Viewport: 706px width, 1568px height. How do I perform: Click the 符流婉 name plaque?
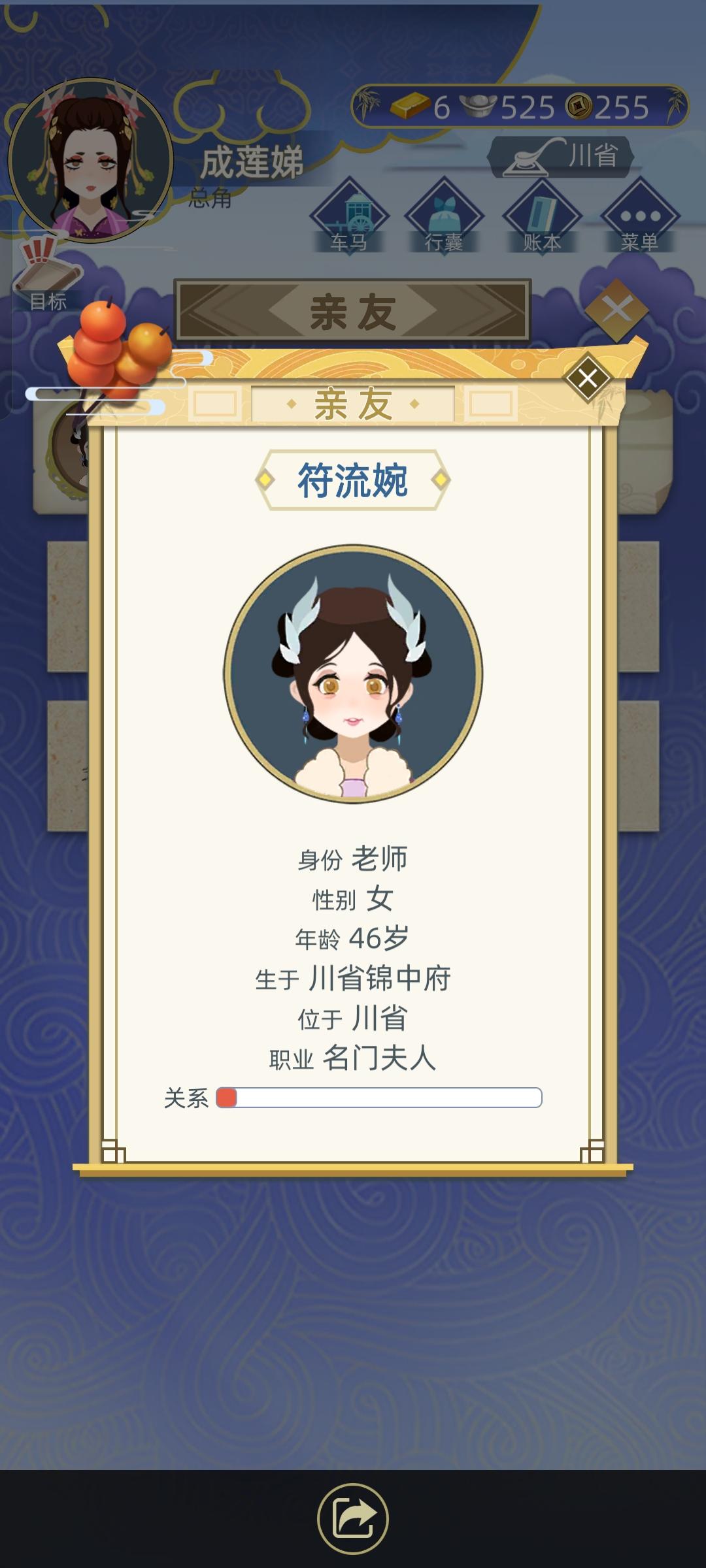point(353,479)
